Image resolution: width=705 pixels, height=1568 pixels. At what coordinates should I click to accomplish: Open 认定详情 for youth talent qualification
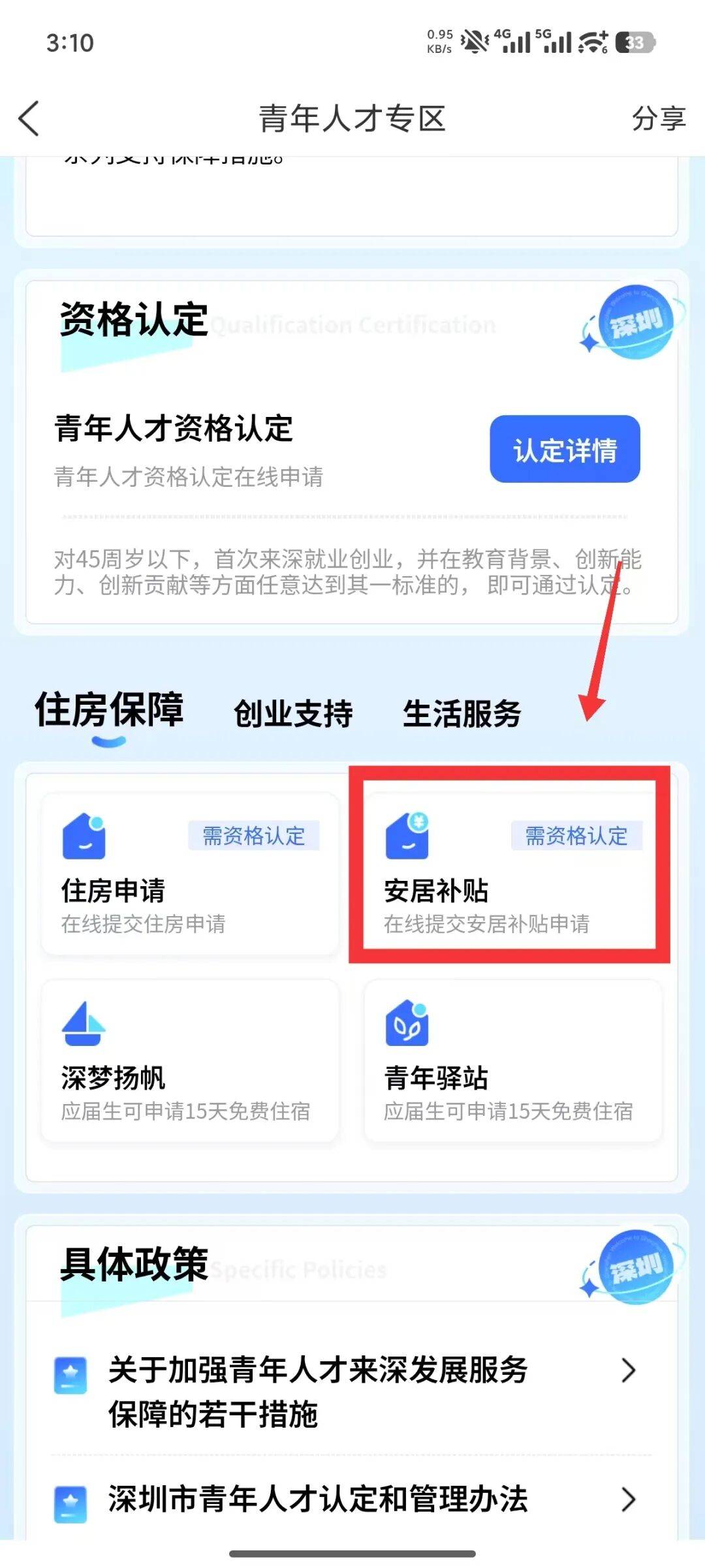(565, 450)
